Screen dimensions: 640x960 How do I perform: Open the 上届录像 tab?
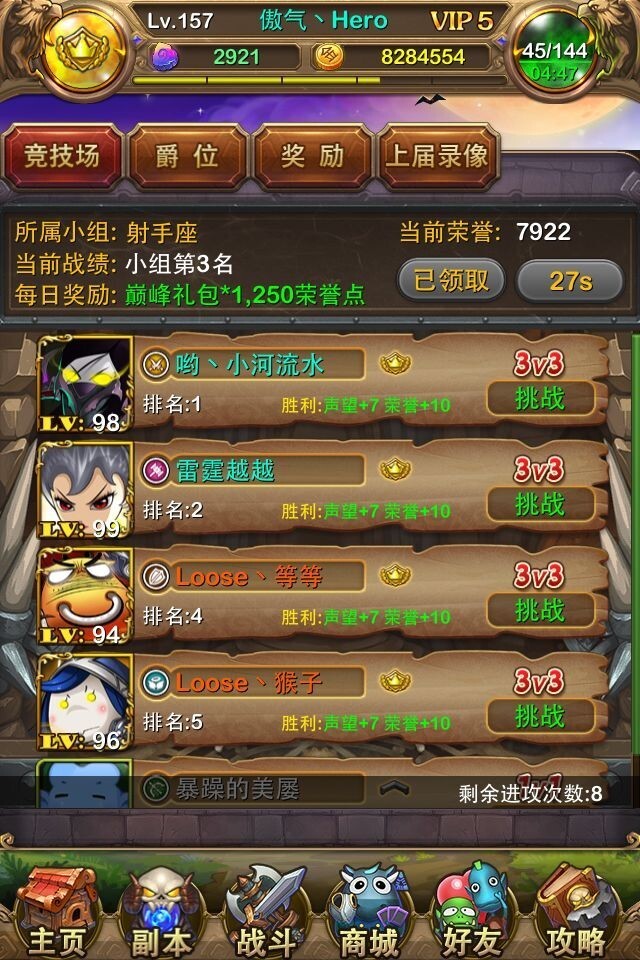pyautogui.click(x=437, y=157)
